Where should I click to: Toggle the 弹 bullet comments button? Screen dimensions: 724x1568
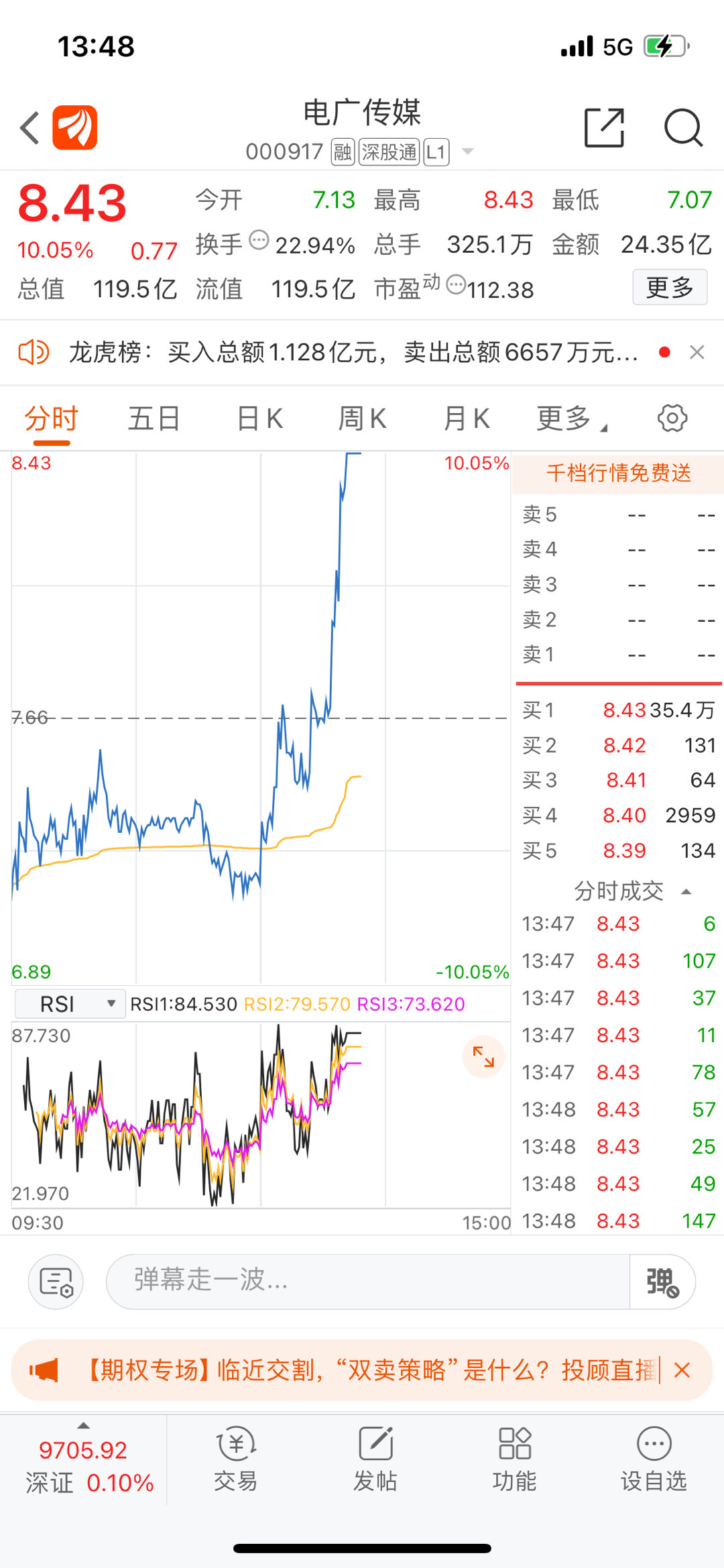662,1282
